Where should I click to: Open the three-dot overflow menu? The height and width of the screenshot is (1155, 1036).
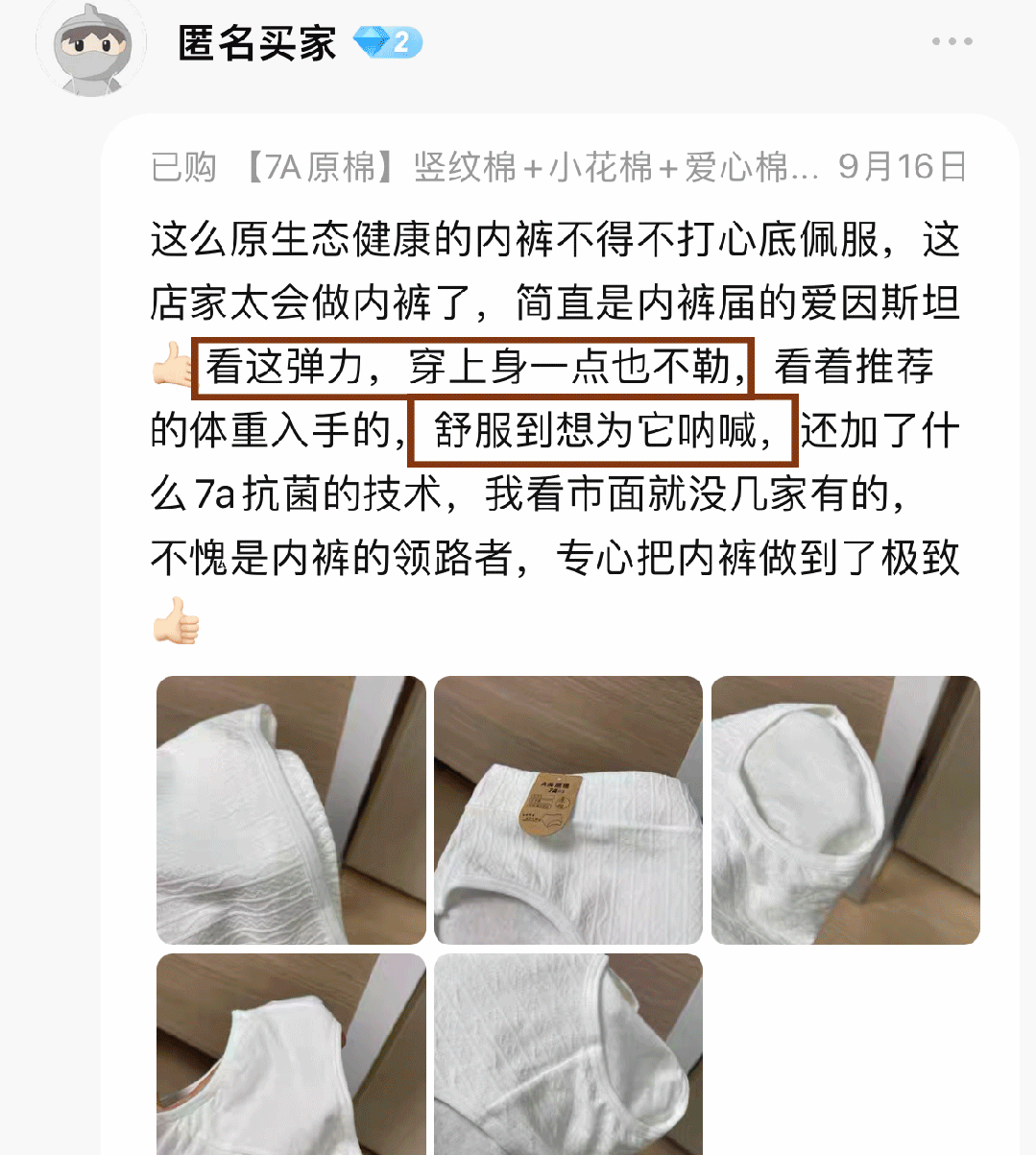[952, 41]
